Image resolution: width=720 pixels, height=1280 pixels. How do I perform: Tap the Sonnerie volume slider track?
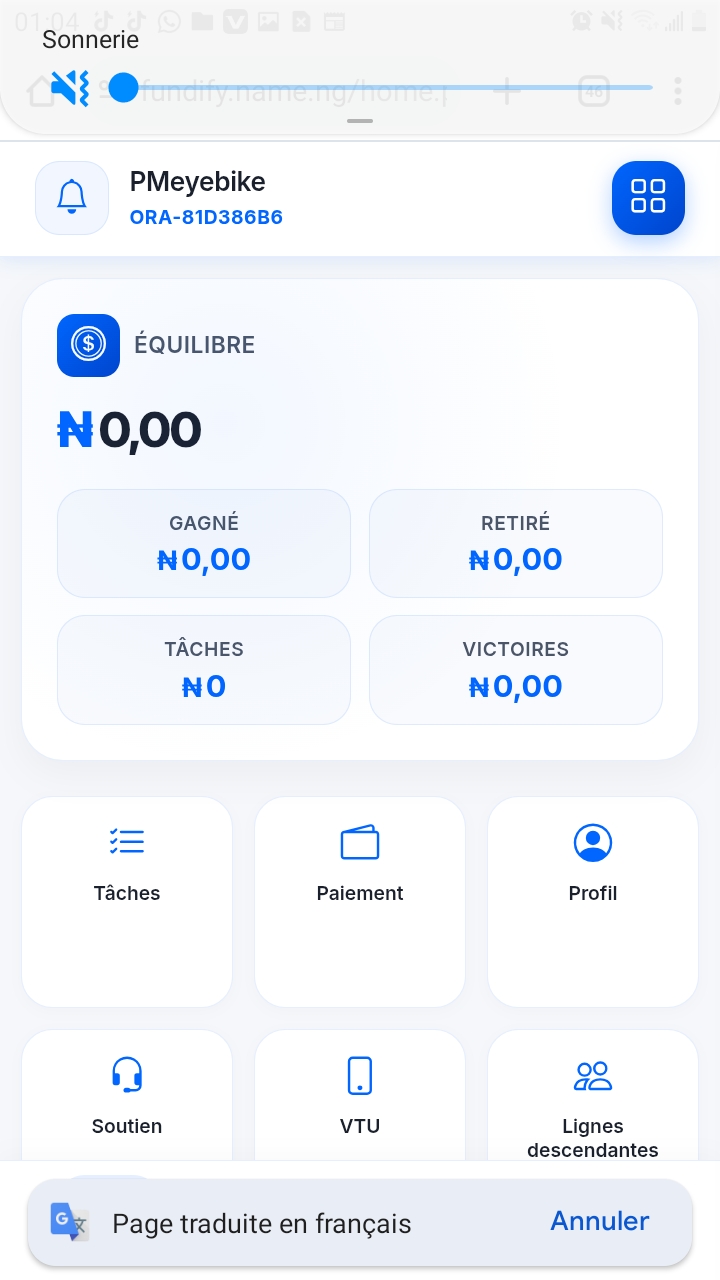pyautogui.click(x=400, y=88)
